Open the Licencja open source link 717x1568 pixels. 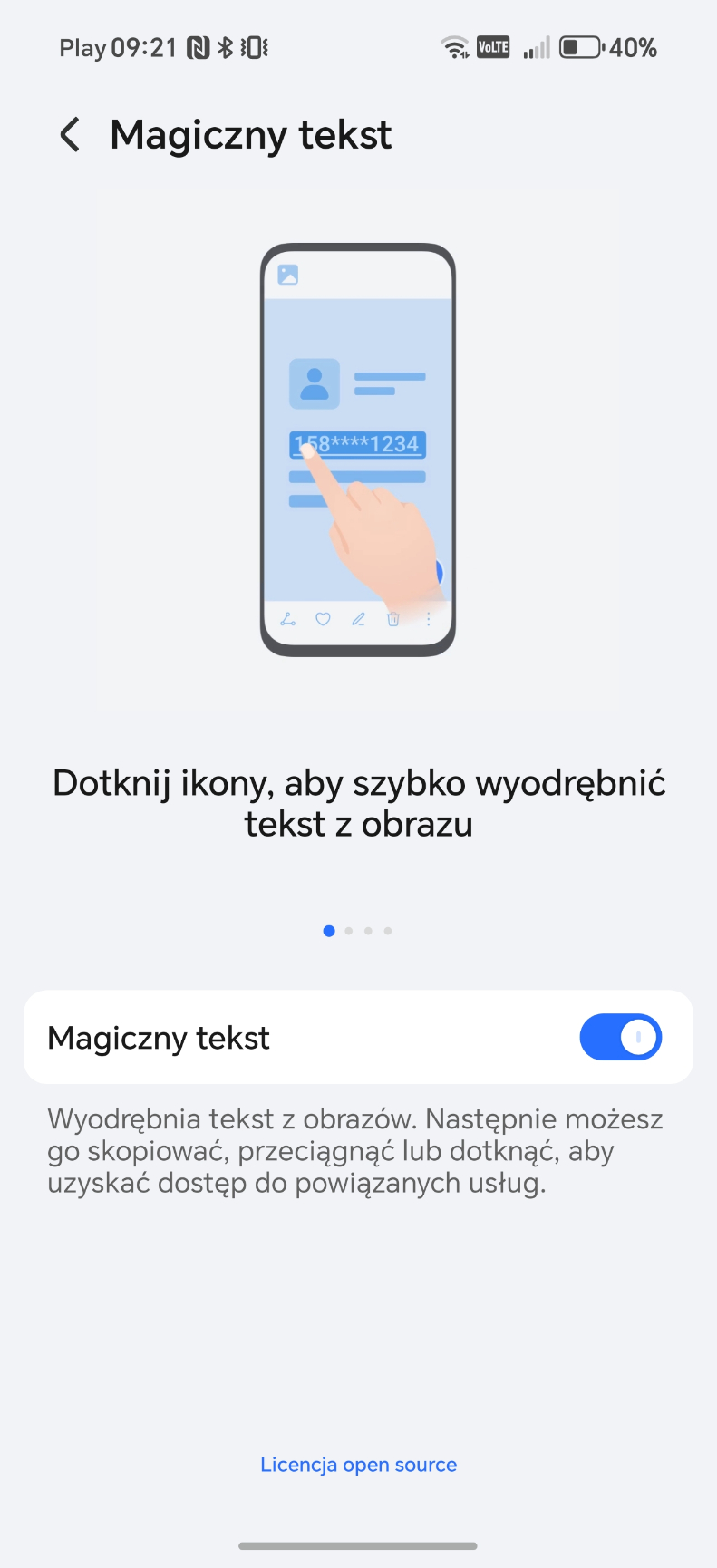point(358,1465)
